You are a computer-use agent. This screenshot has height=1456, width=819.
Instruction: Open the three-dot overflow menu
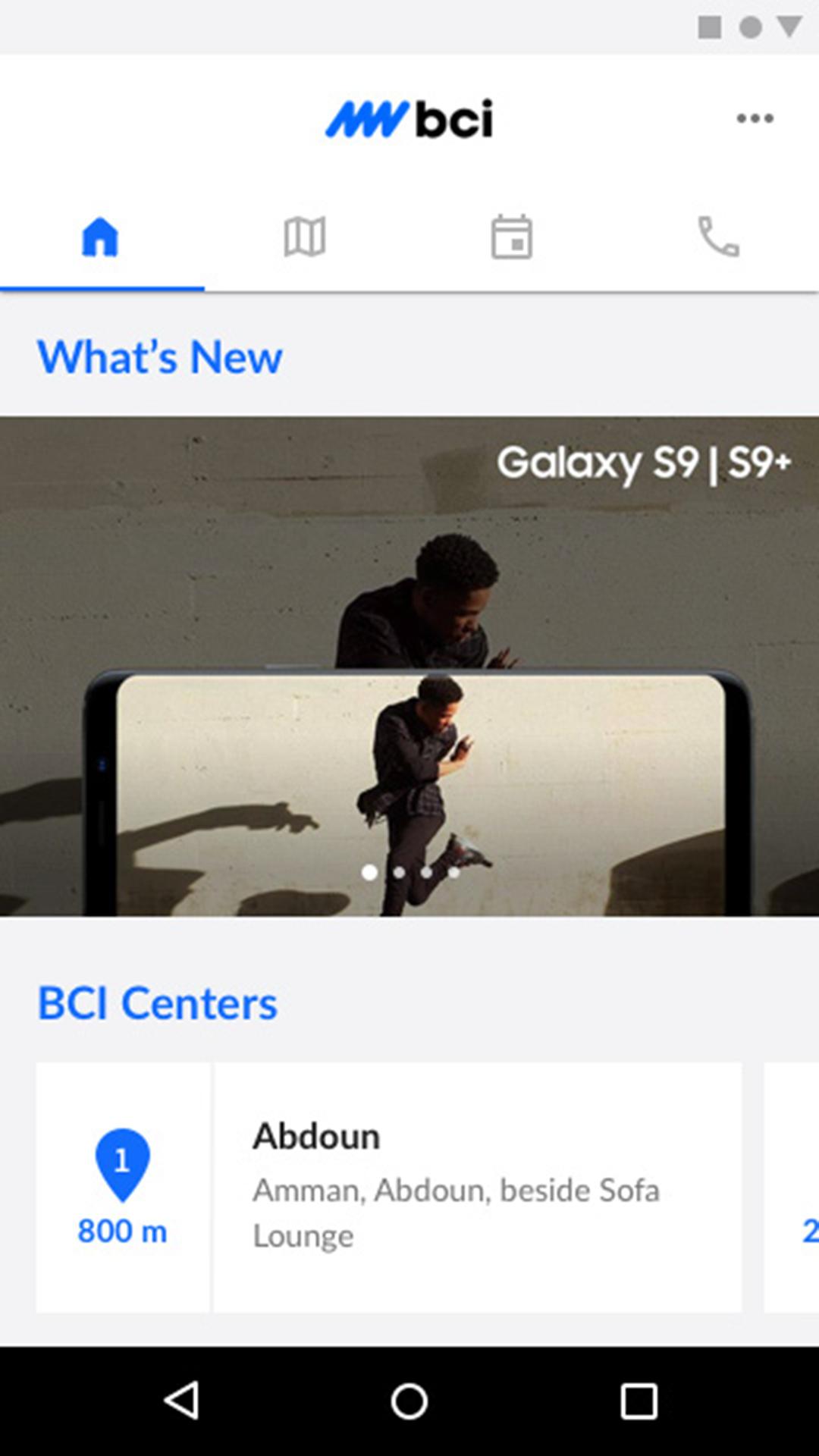755,118
